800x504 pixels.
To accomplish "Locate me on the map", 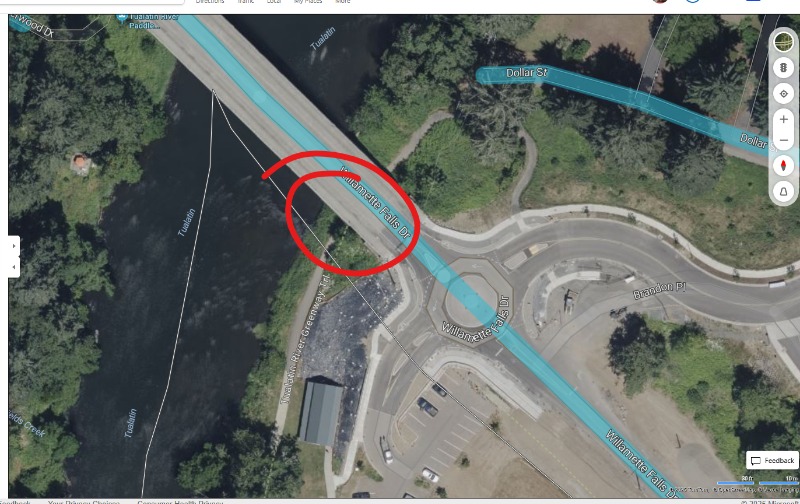I will 783,93.
